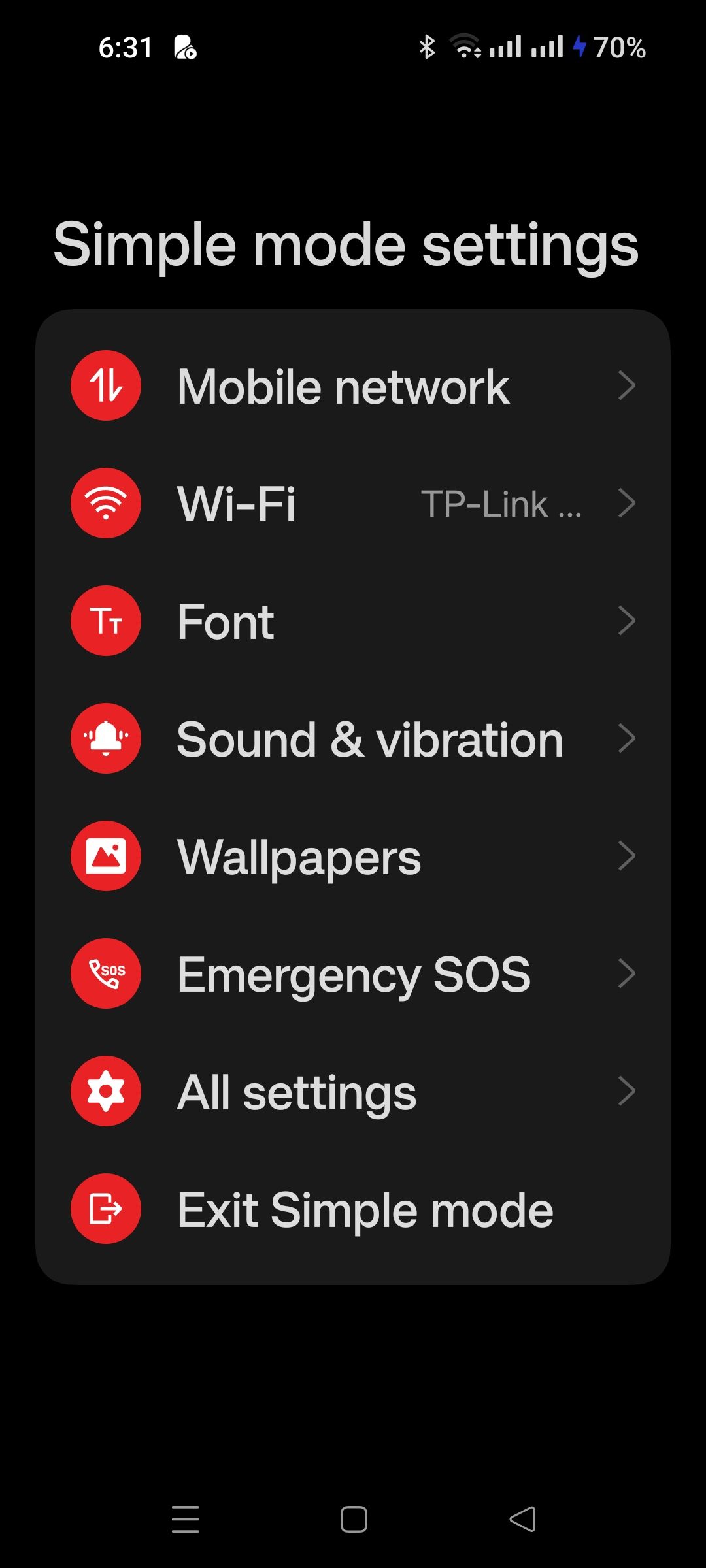Open All settings
This screenshot has width=706, height=1568.
coord(353,1091)
